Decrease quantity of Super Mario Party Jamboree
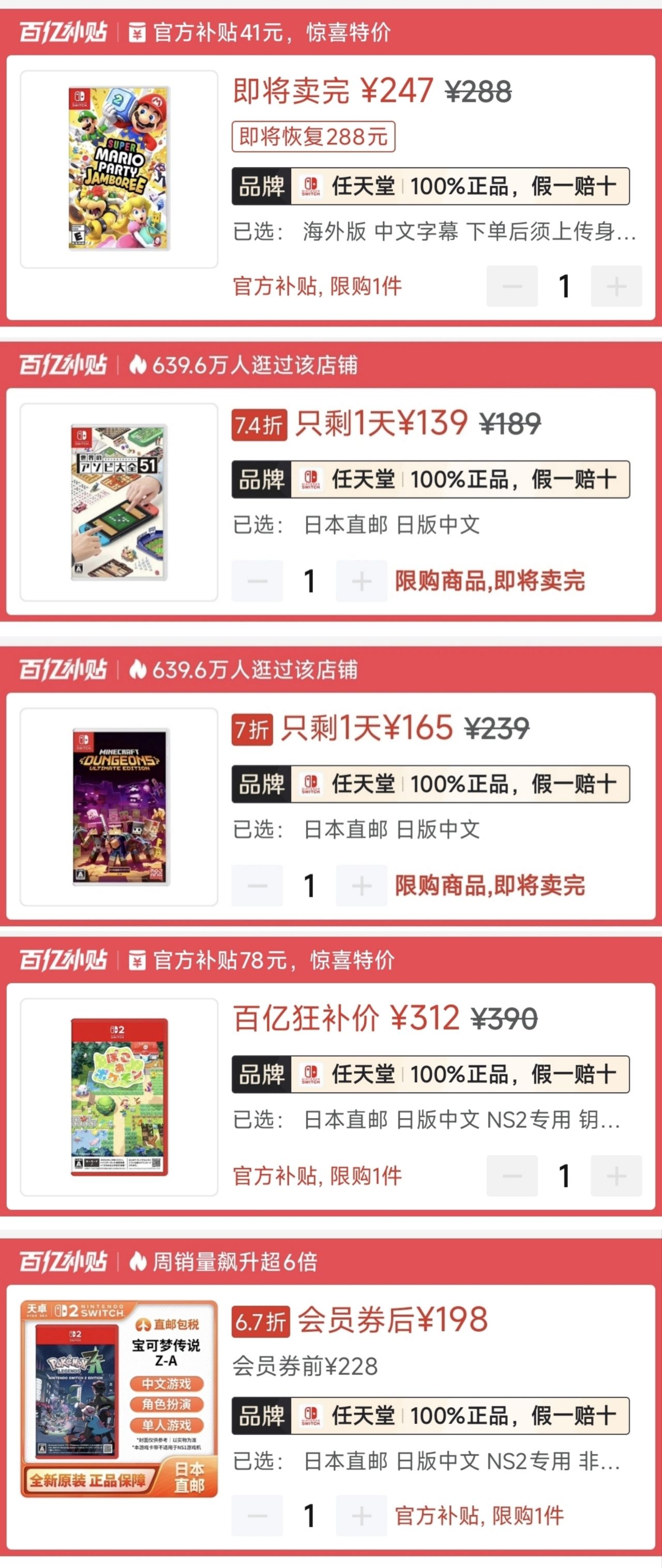The height and width of the screenshot is (1568, 662). 511,286
